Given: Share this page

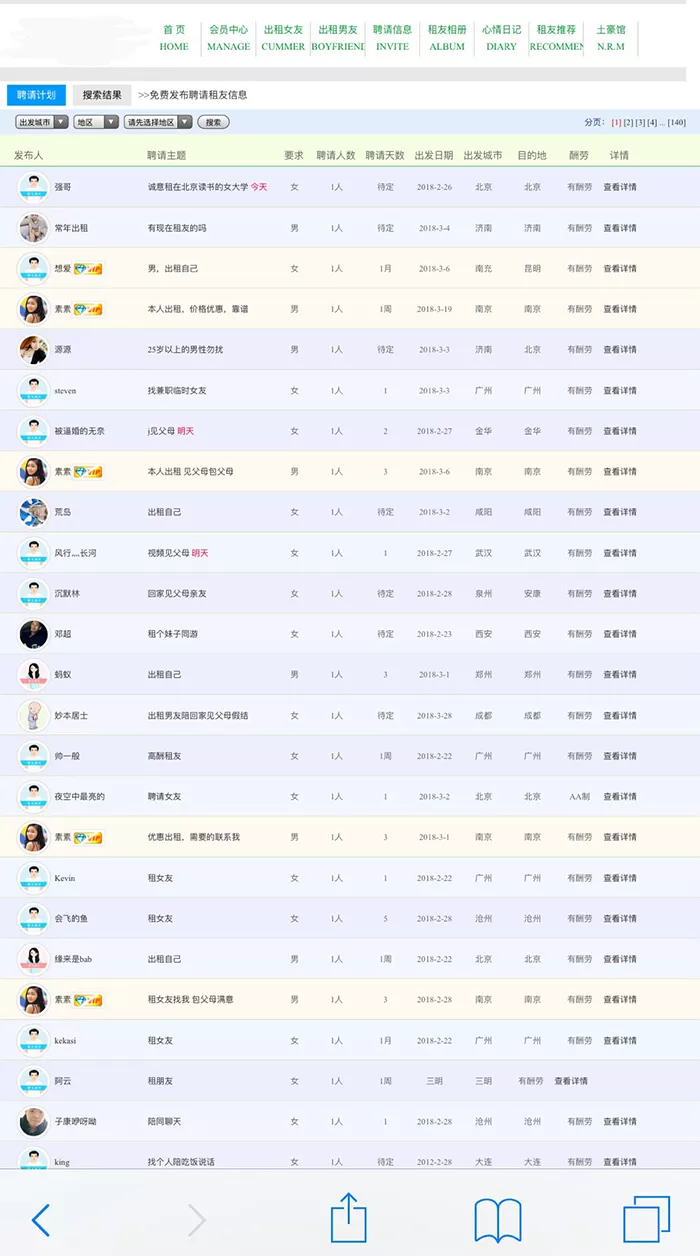Looking at the screenshot, I should click(349, 1219).
